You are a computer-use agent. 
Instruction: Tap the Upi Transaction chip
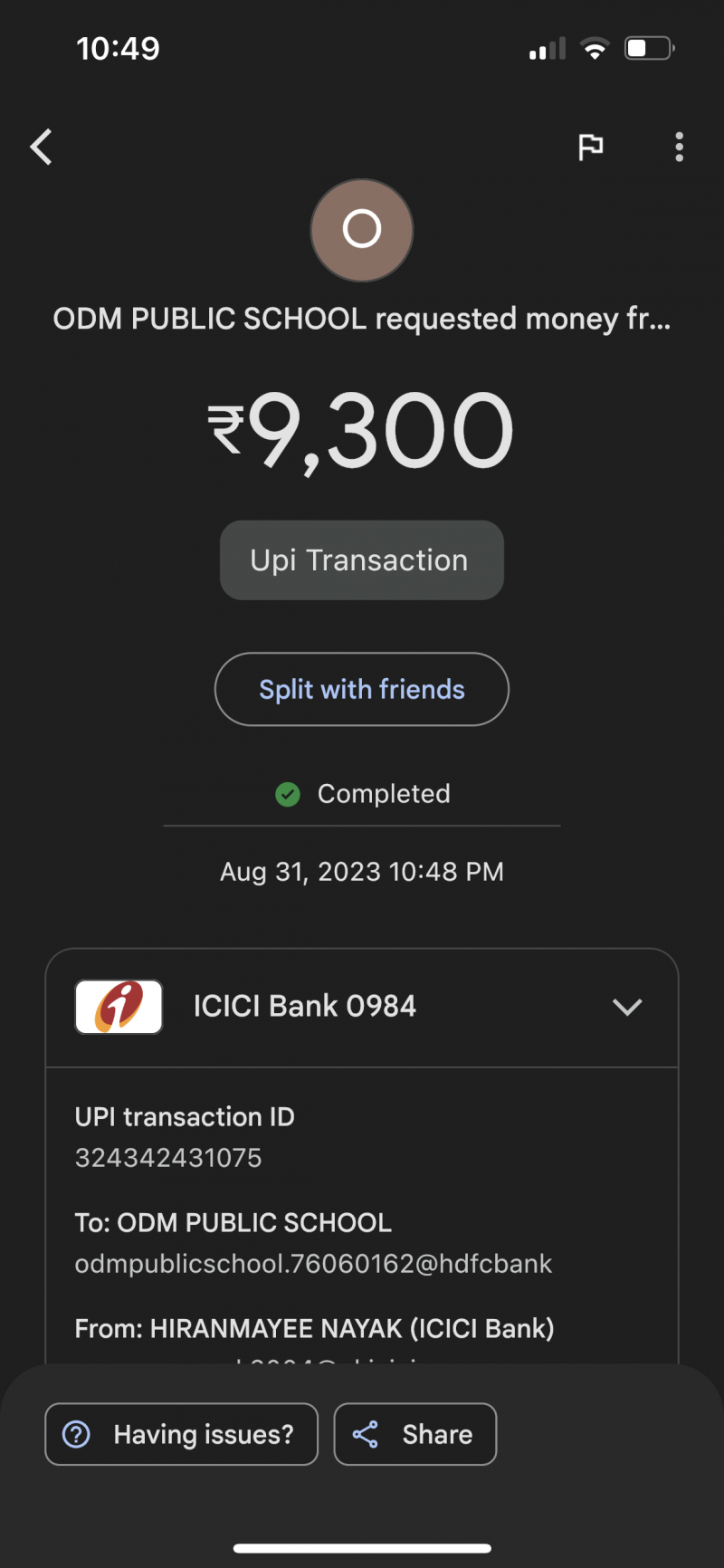click(x=361, y=560)
